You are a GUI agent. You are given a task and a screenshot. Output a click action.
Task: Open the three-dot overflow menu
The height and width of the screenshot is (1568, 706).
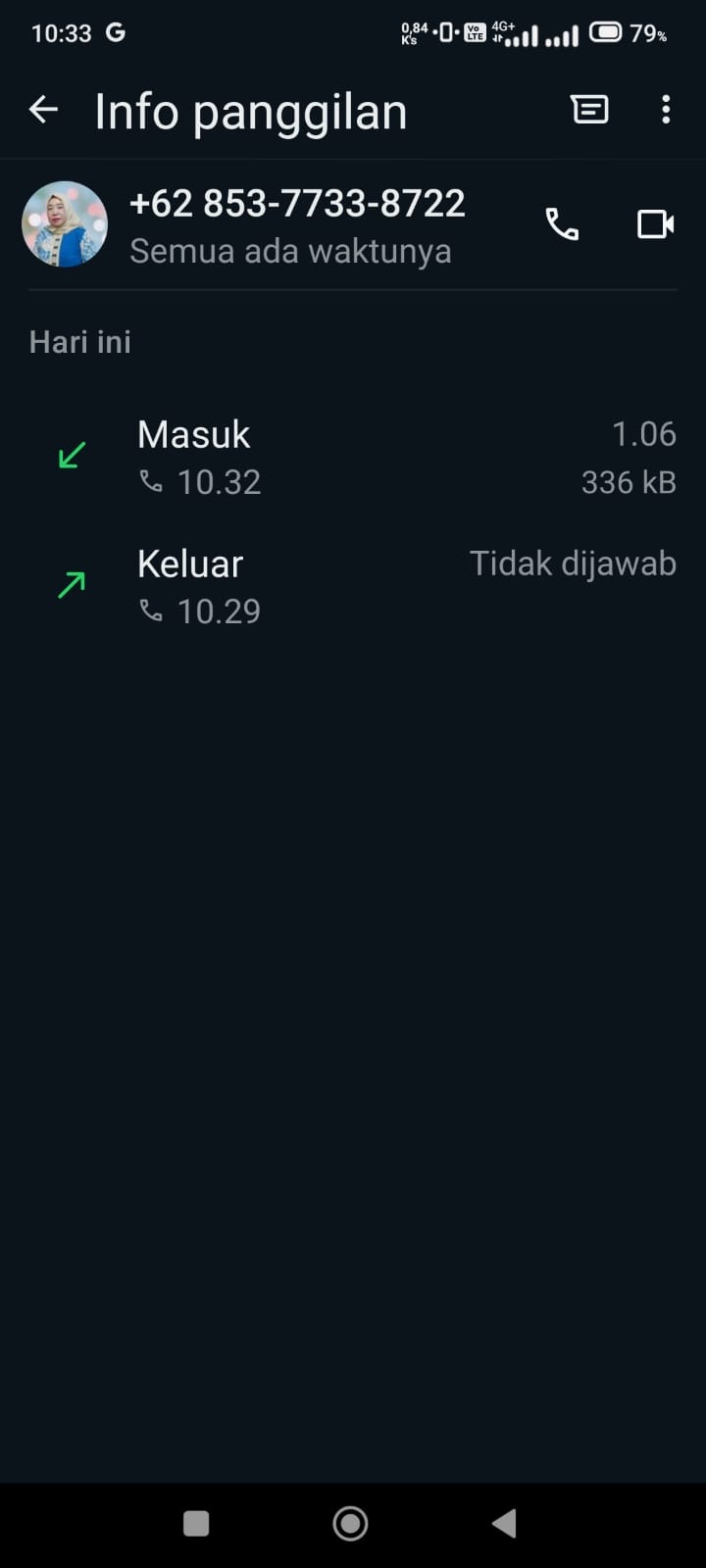pos(666,110)
